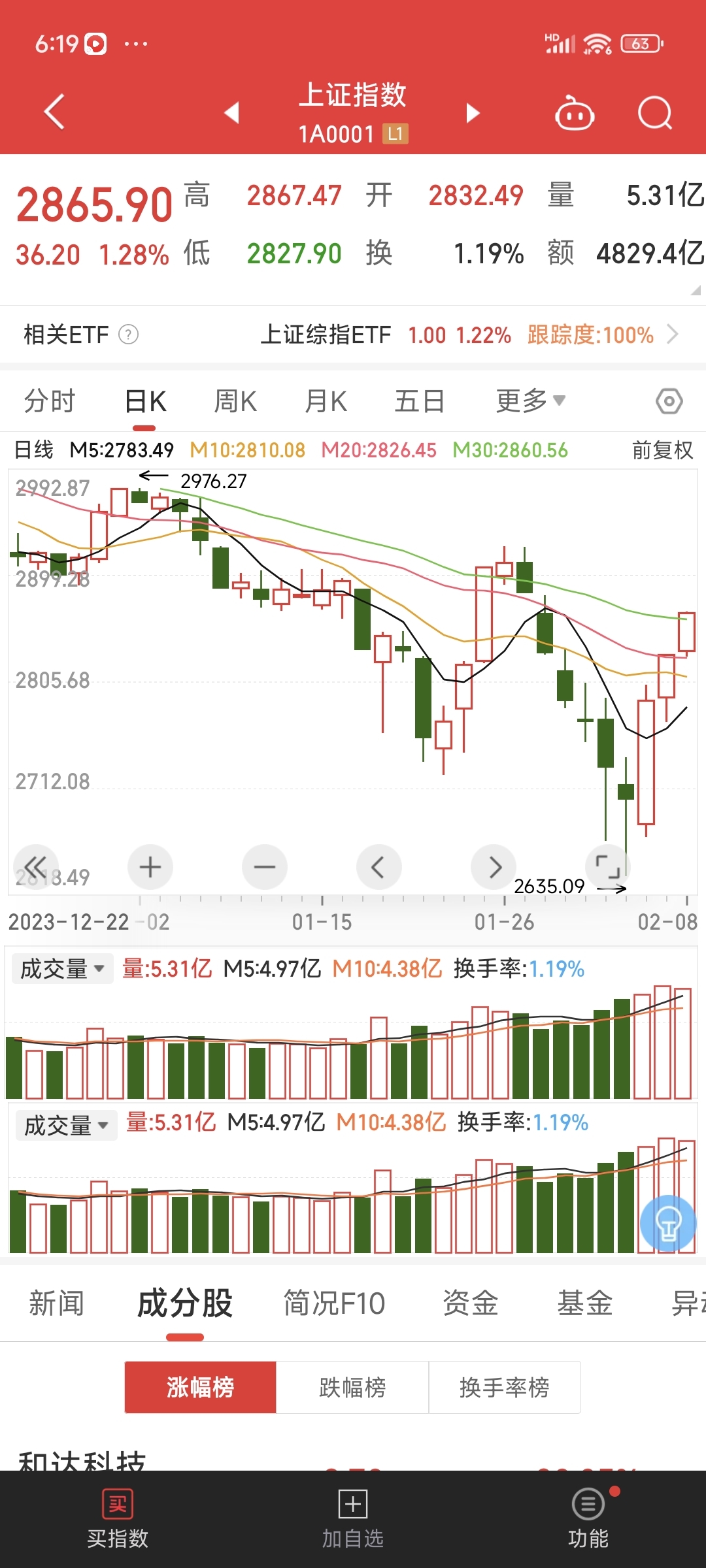The width and height of the screenshot is (706, 1568).
Task: Switch to 分时 intraday view
Action: coord(50,400)
